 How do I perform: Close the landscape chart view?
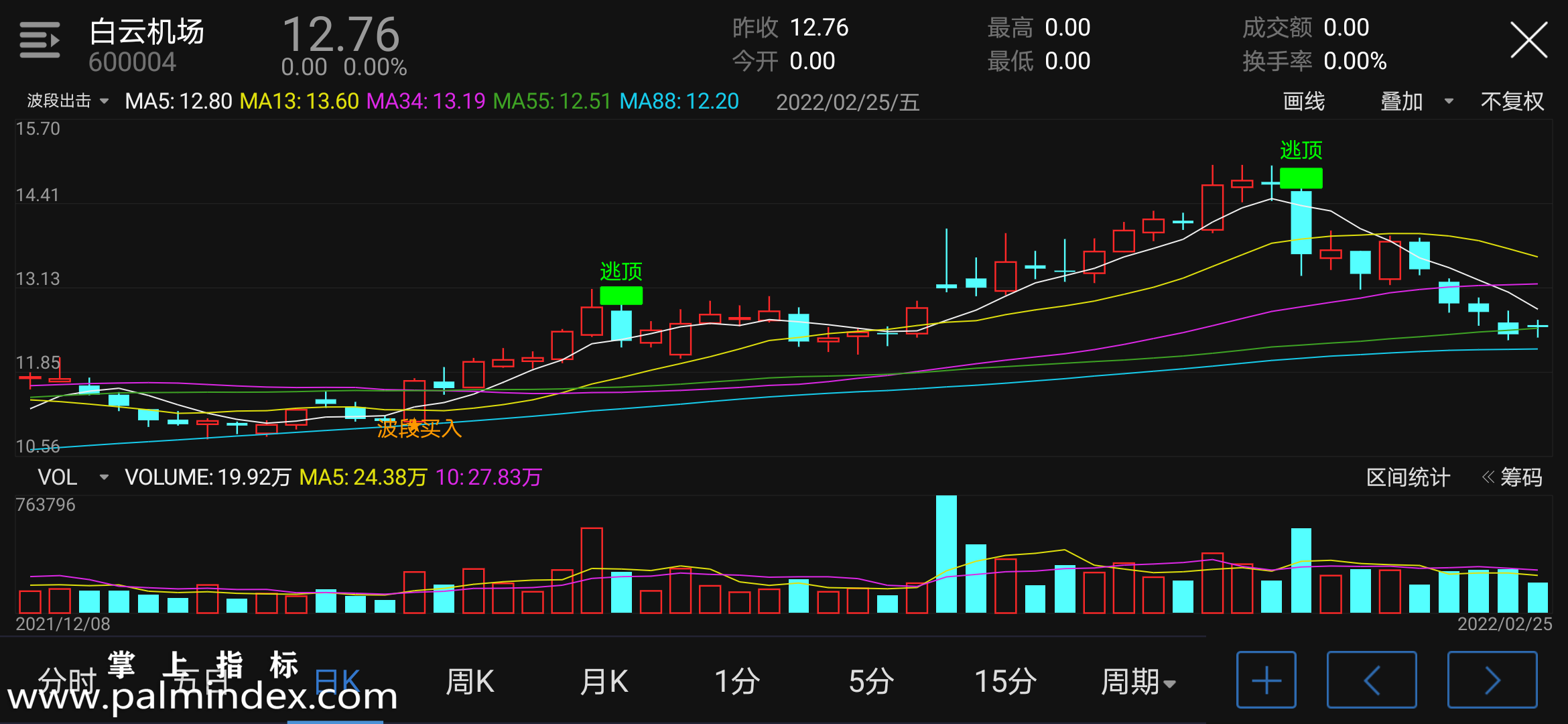pos(1528,40)
